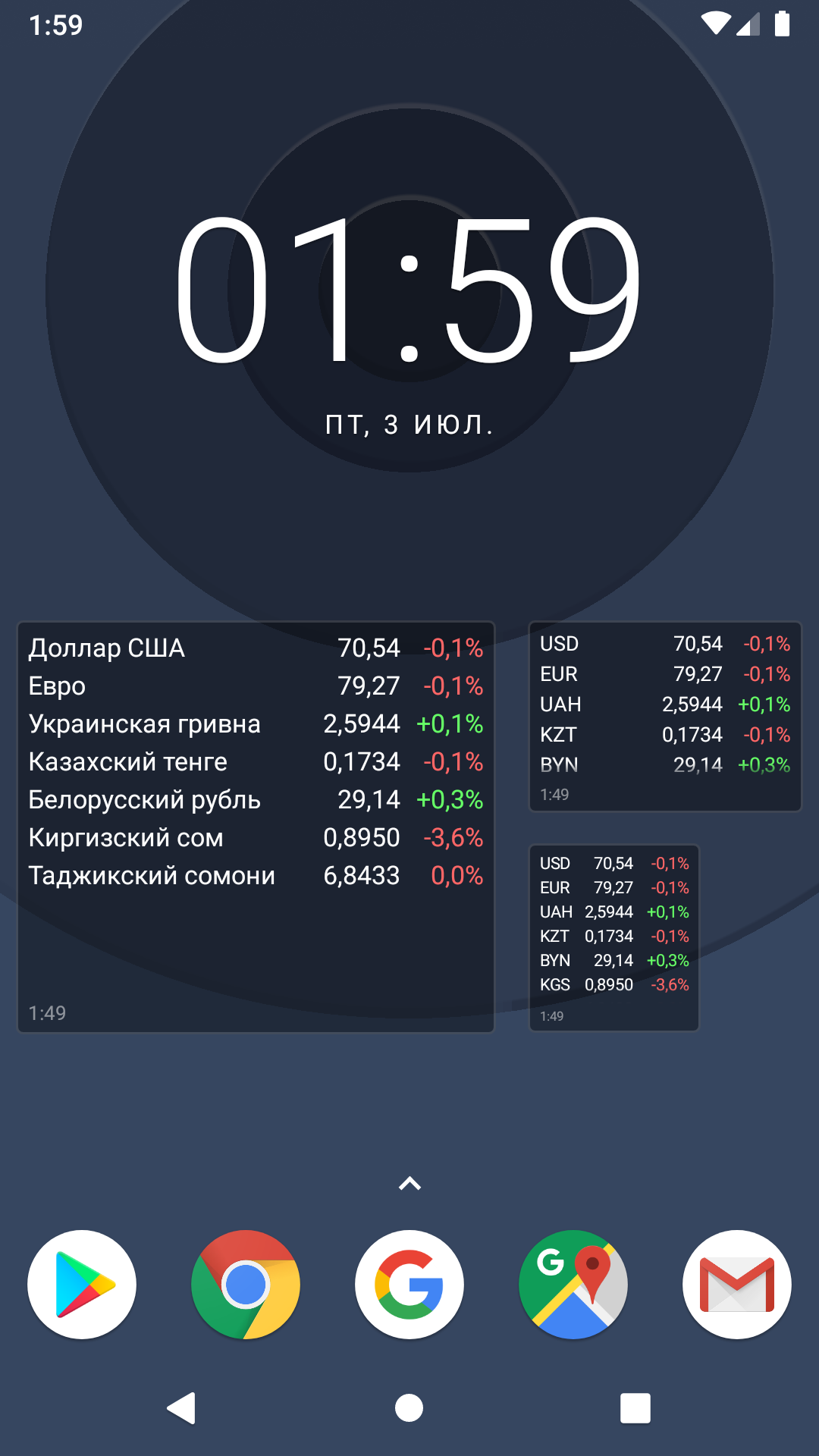Expand the app drawer with the upward chevron
This screenshot has height=1456, width=819.
tap(409, 1182)
